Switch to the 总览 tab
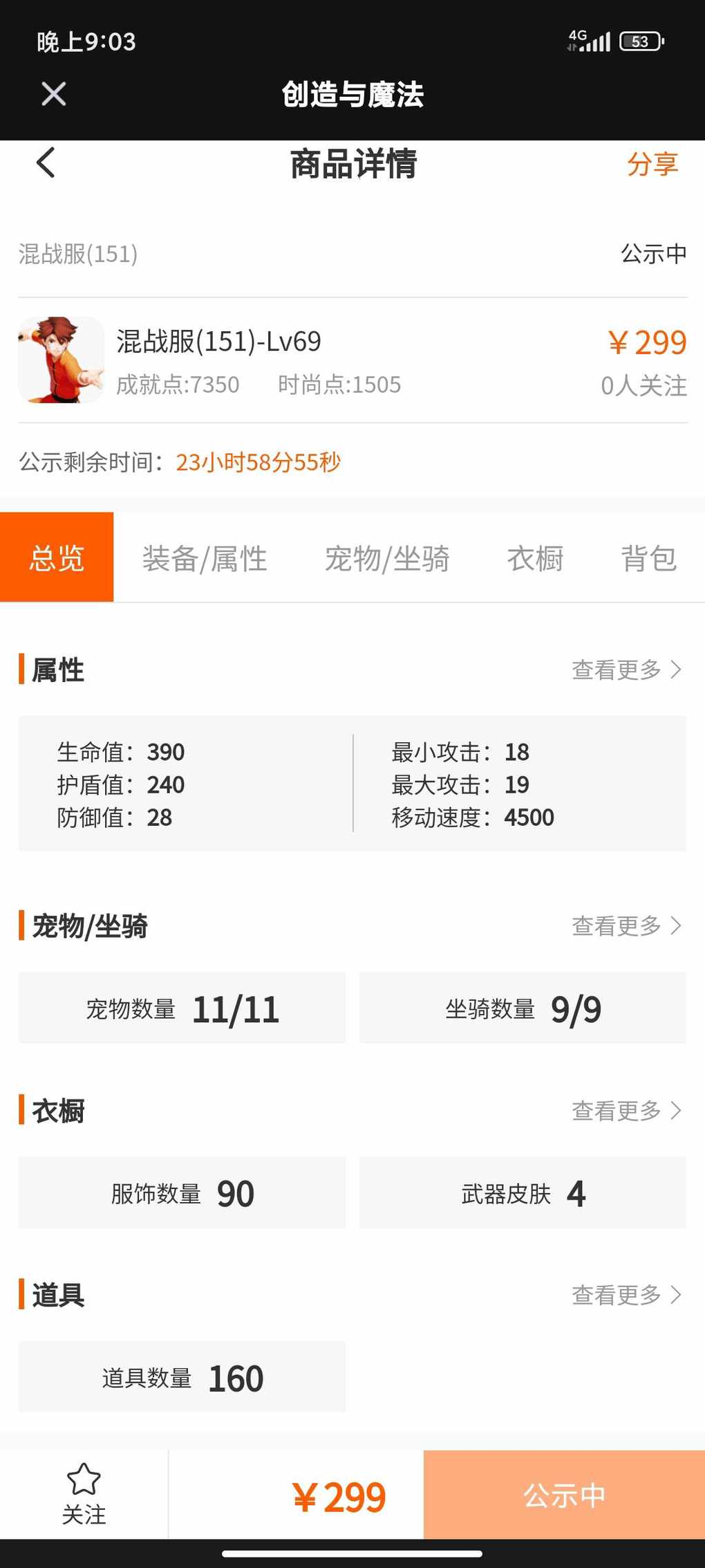705x1568 pixels. pos(57,557)
